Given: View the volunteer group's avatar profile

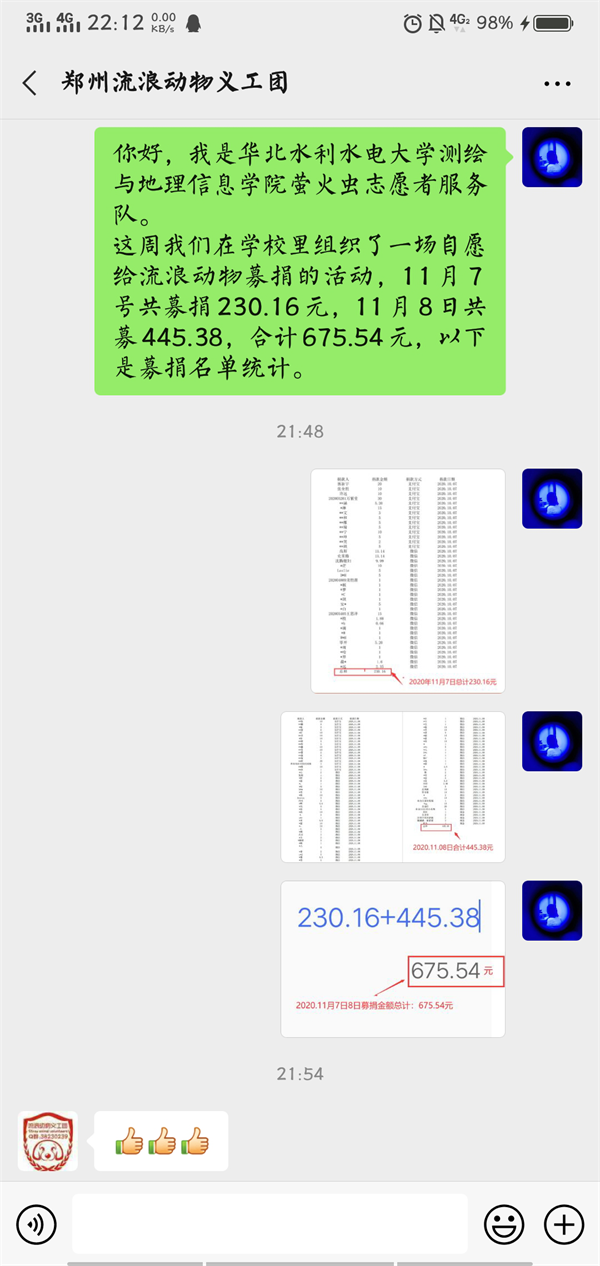Looking at the screenshot, I should (x=48, y=1141).
